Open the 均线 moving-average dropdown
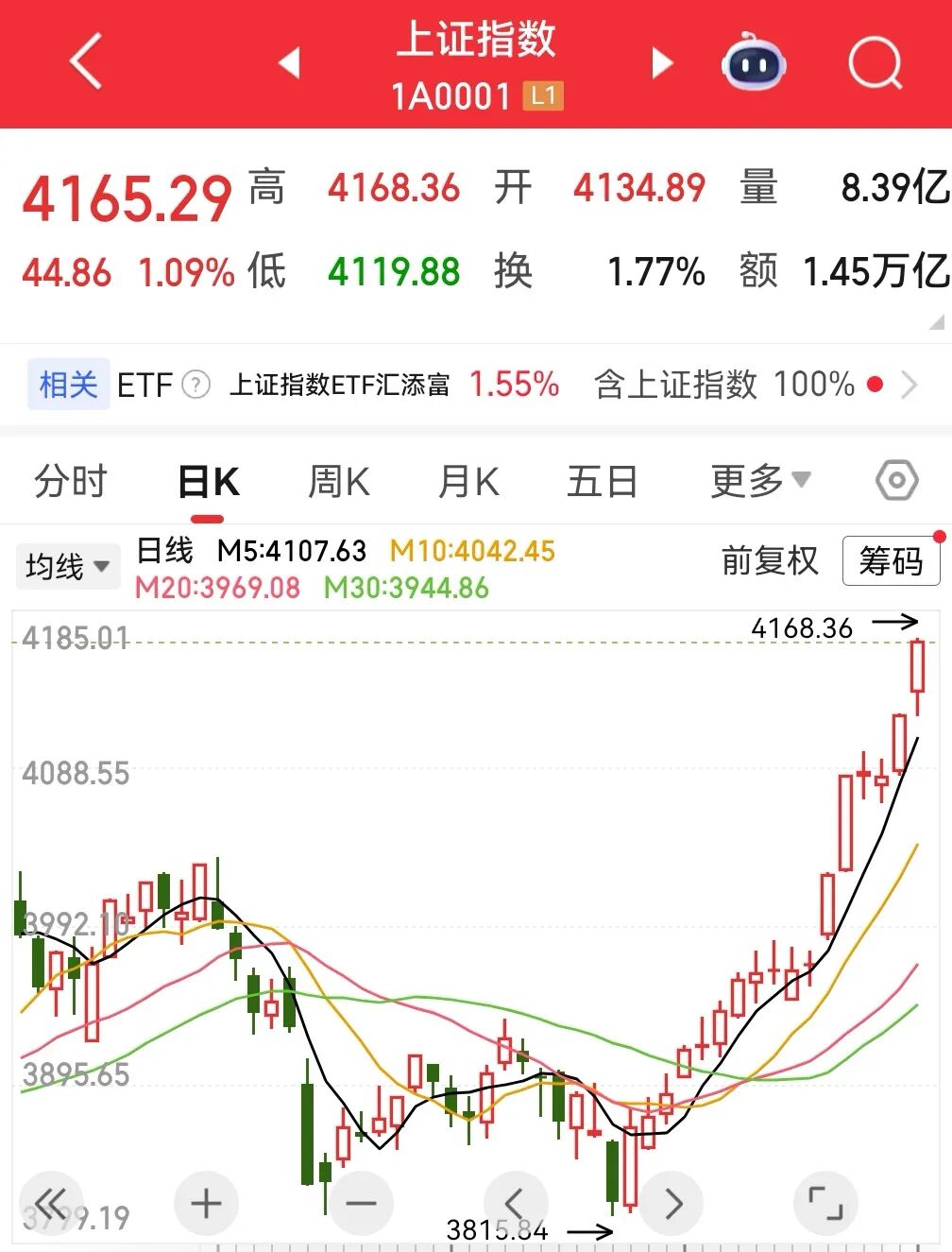952x1252 pixels. click(x=67, y=564)
